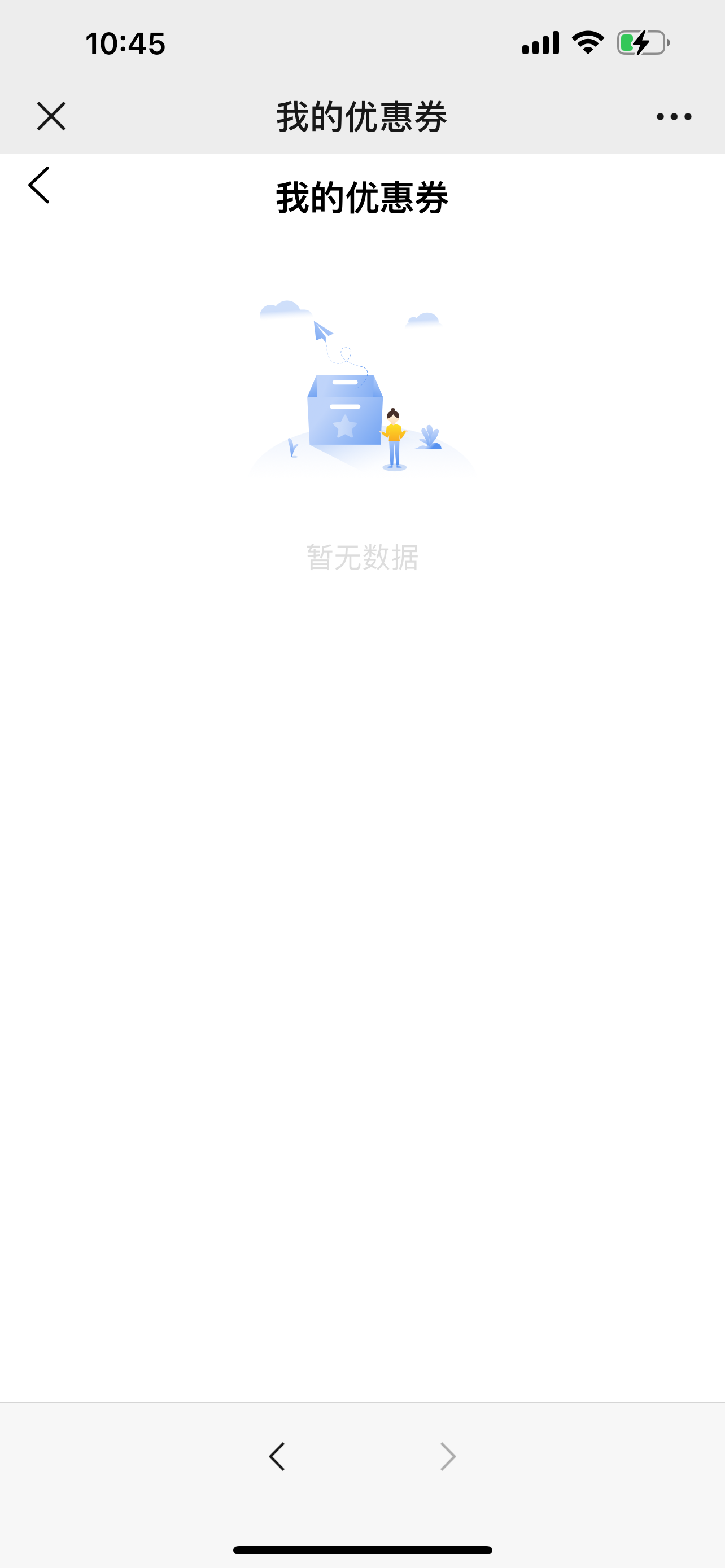This screenshot has height=1568, width=725.
Task: Tap browser forward arrow in bottom bar
Action: pyautogui.click(x=448, y=1457)
